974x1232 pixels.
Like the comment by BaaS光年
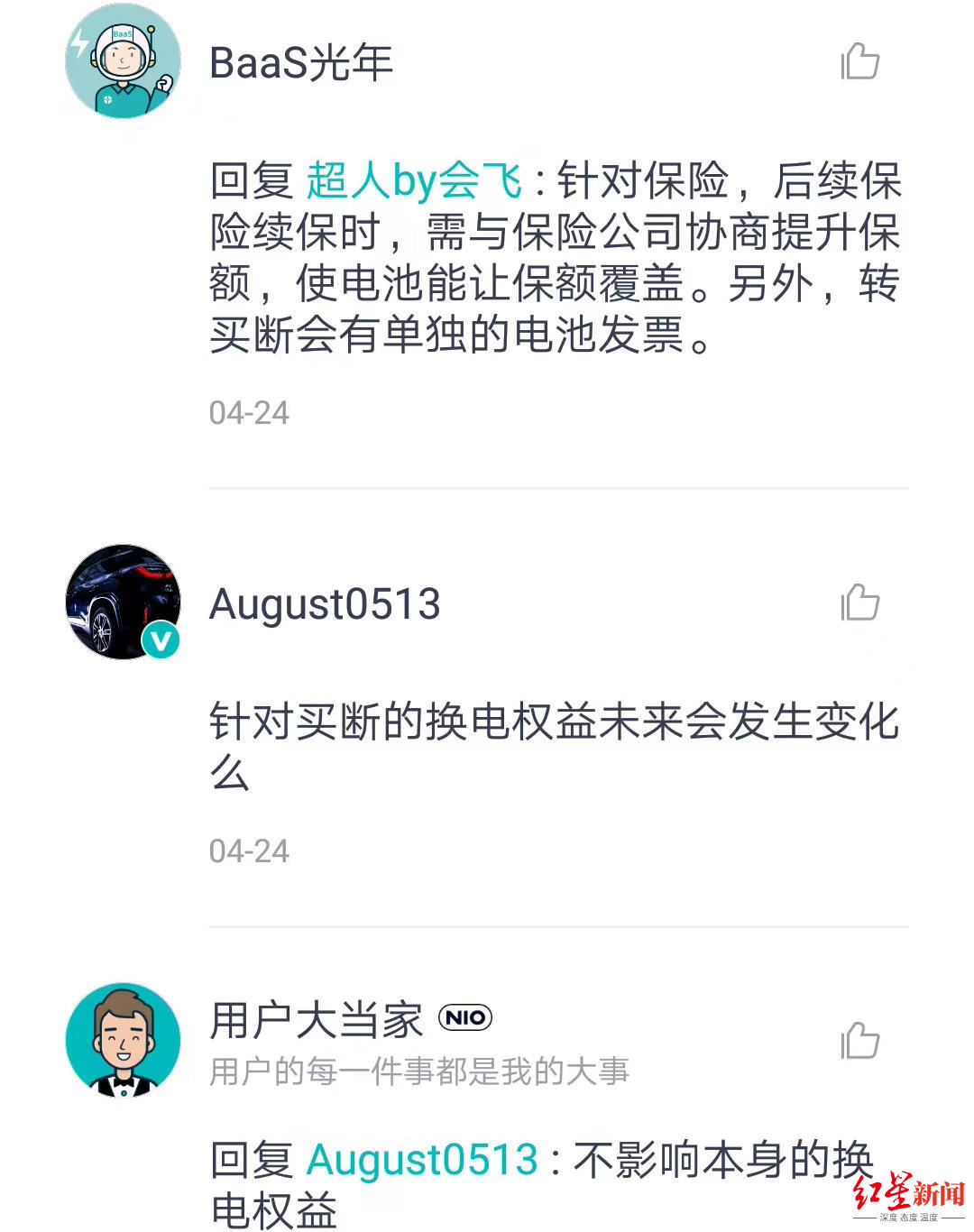pos(859,62)
